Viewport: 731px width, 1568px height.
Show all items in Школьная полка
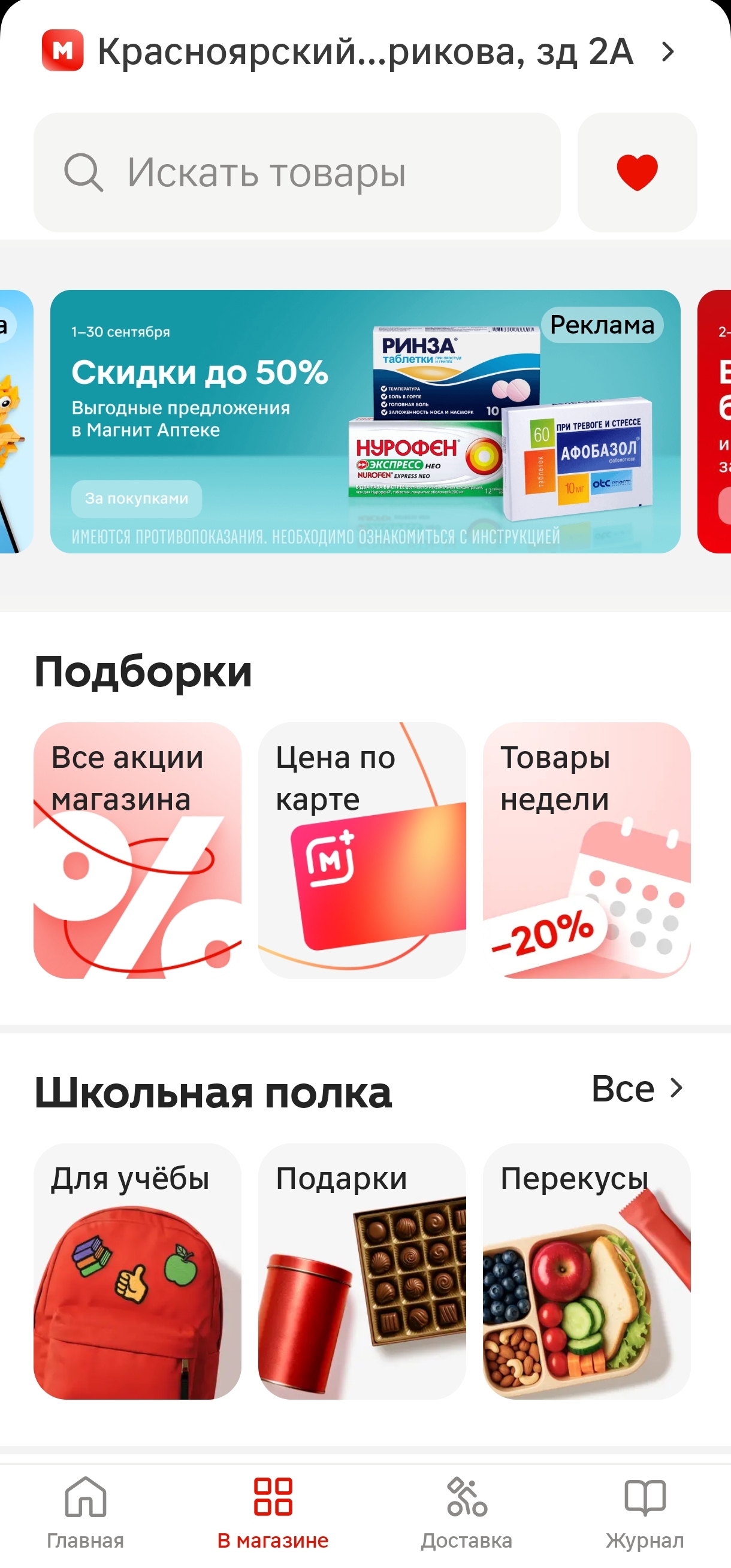coord(637,1089)
